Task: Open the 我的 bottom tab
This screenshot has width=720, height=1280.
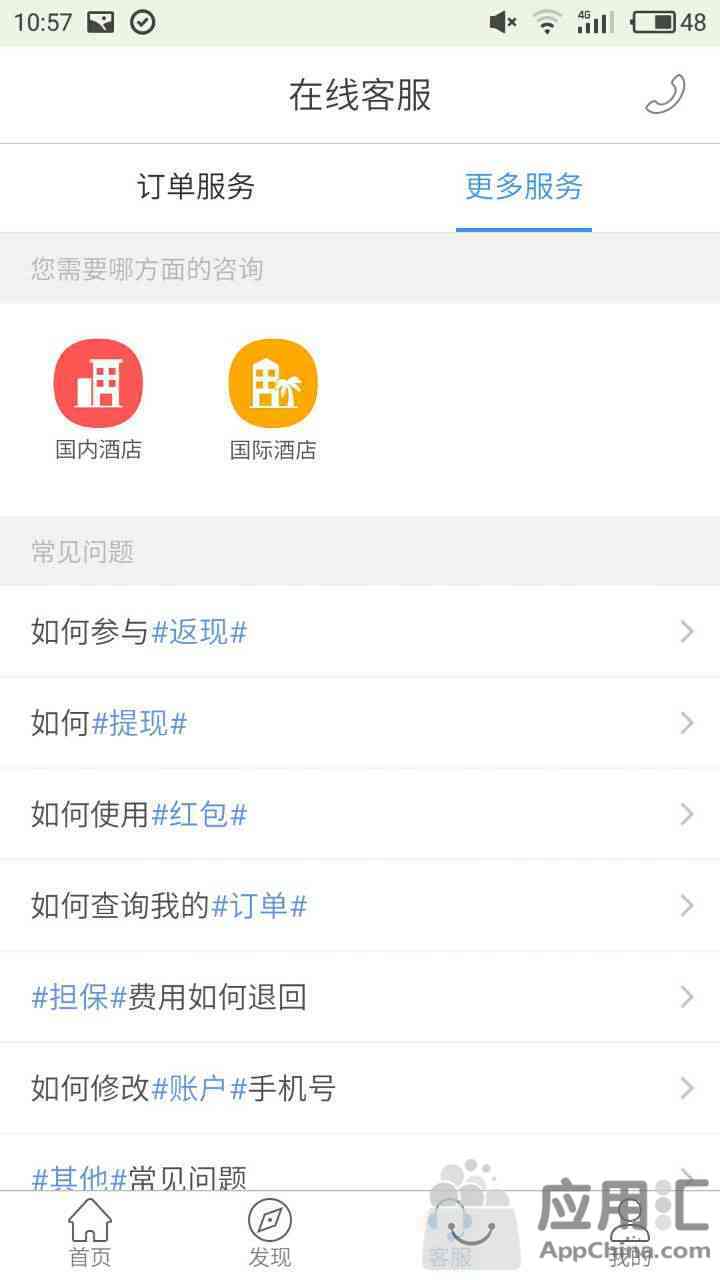Action: (630, 1234)
